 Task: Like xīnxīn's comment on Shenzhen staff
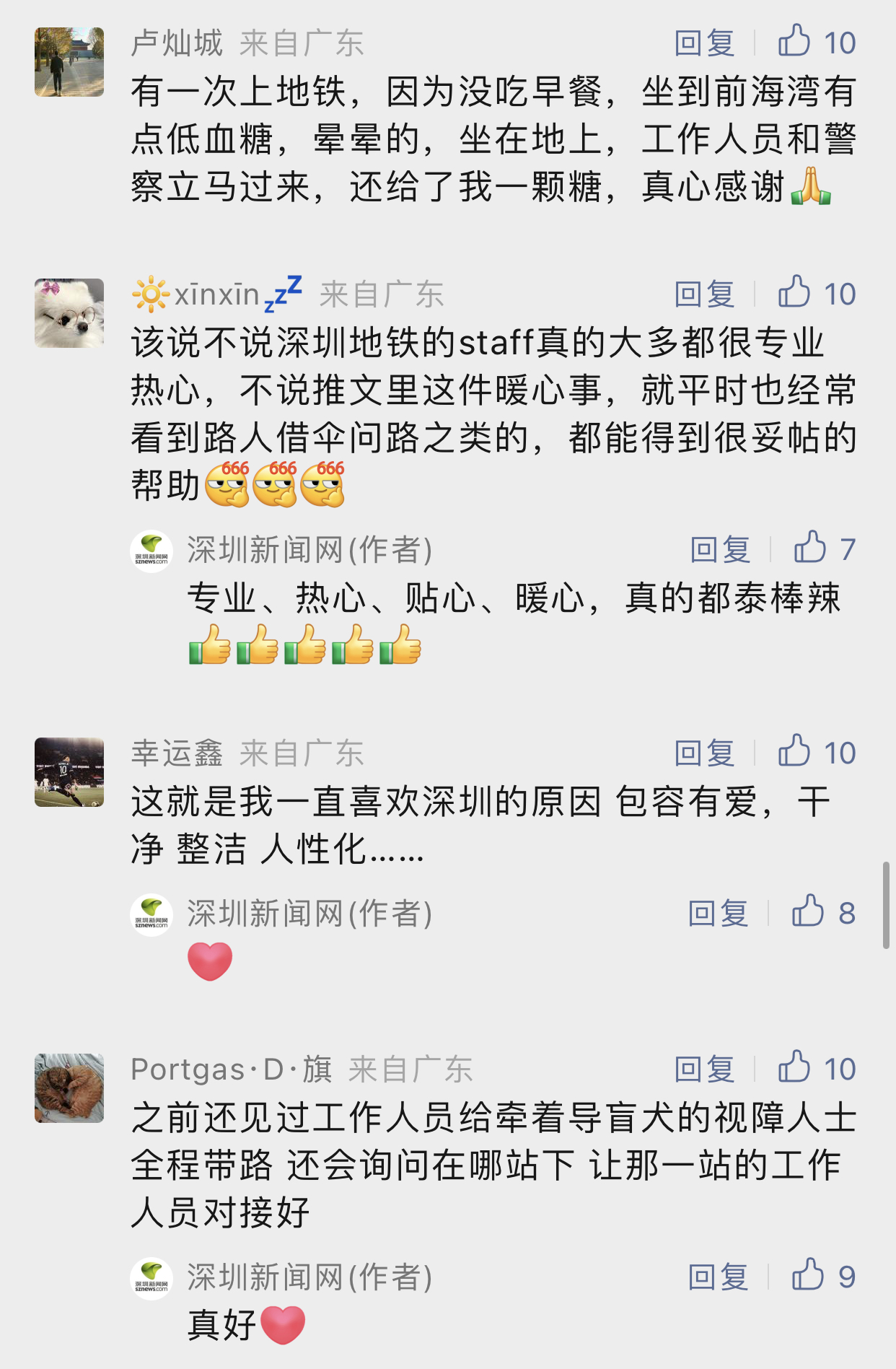[794, 292]
